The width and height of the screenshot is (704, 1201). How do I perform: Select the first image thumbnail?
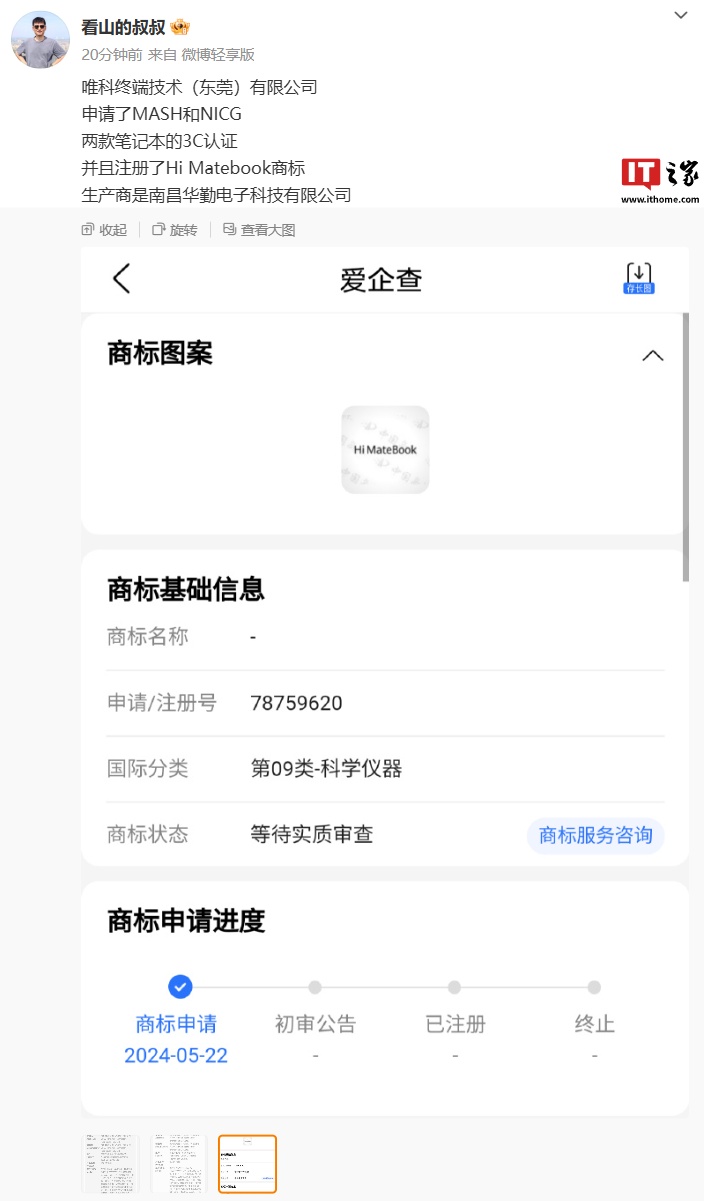110,1163
